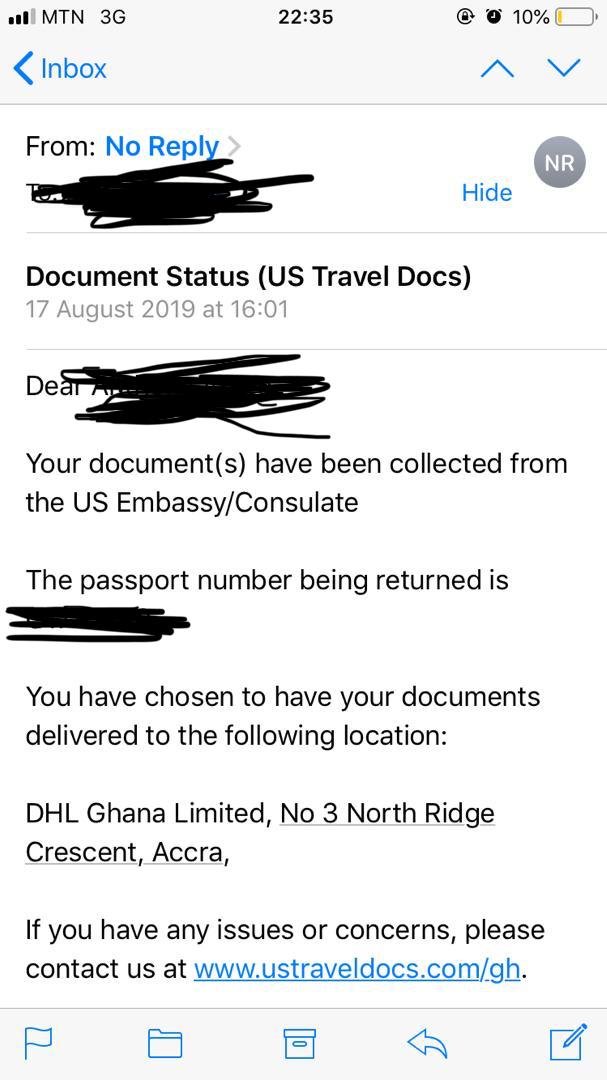This screenshot has width=607, height=1080.
Task: Go to the next message with down arrow
Action: 564,68
